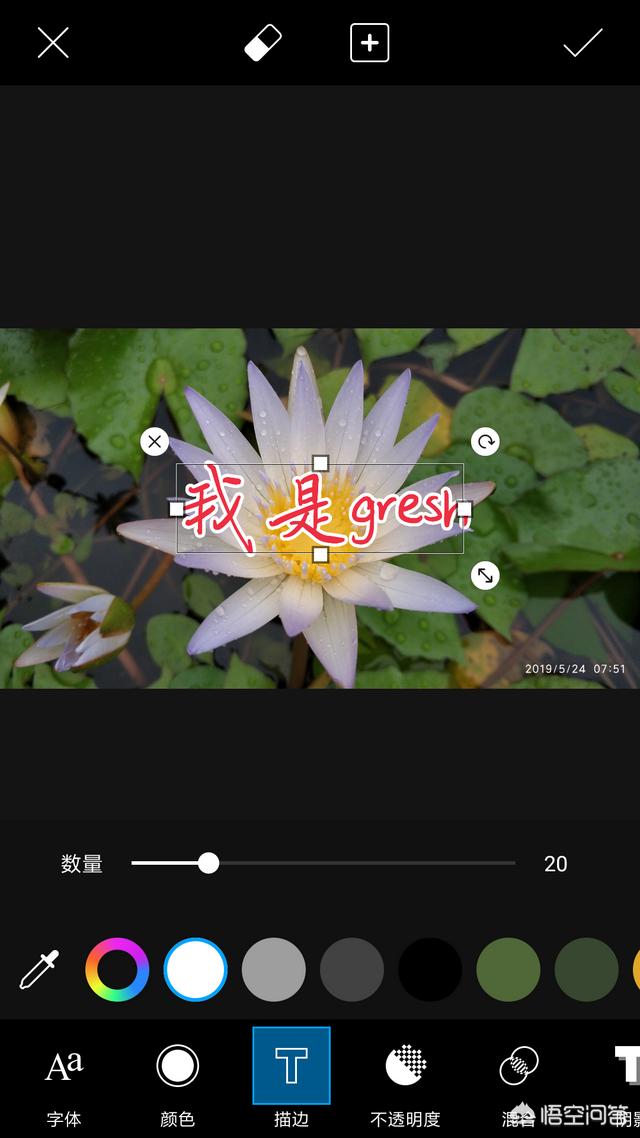Select the 描边 stroke tool

(291, 1080)
